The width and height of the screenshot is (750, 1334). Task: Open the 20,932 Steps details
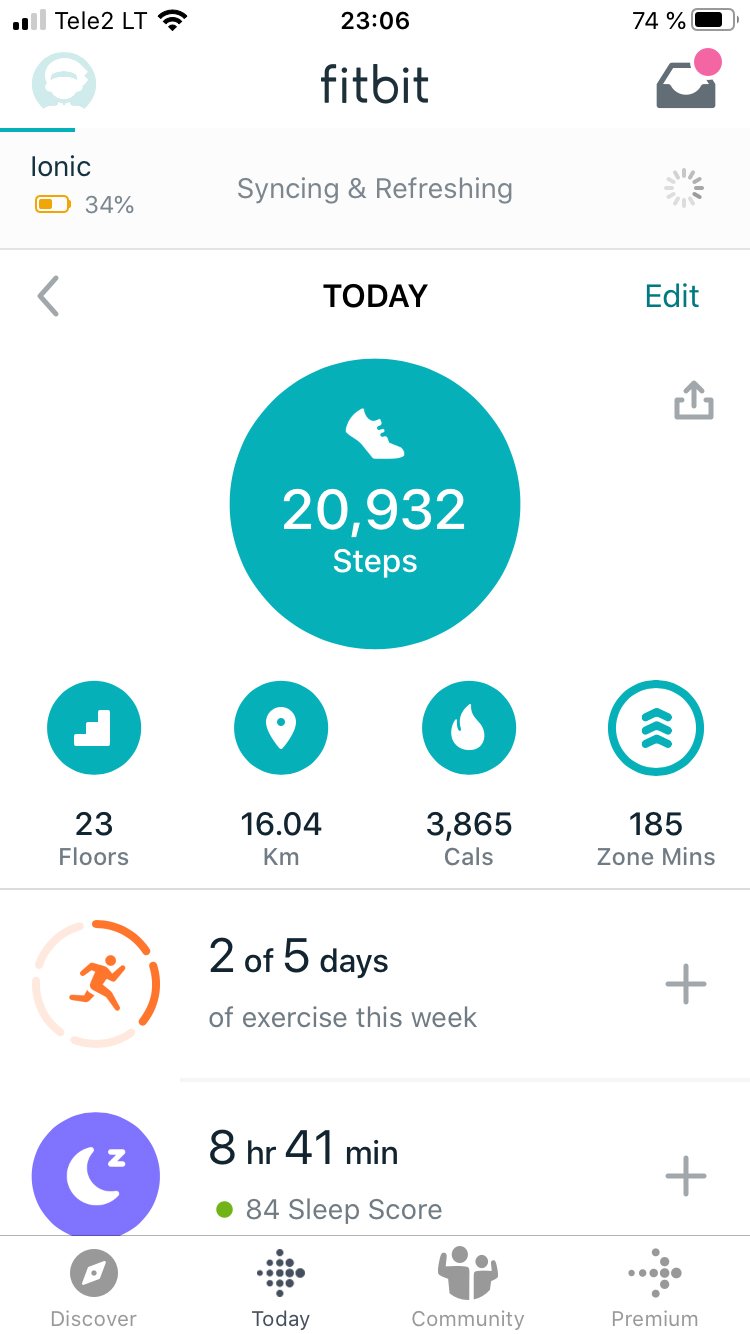375,504
